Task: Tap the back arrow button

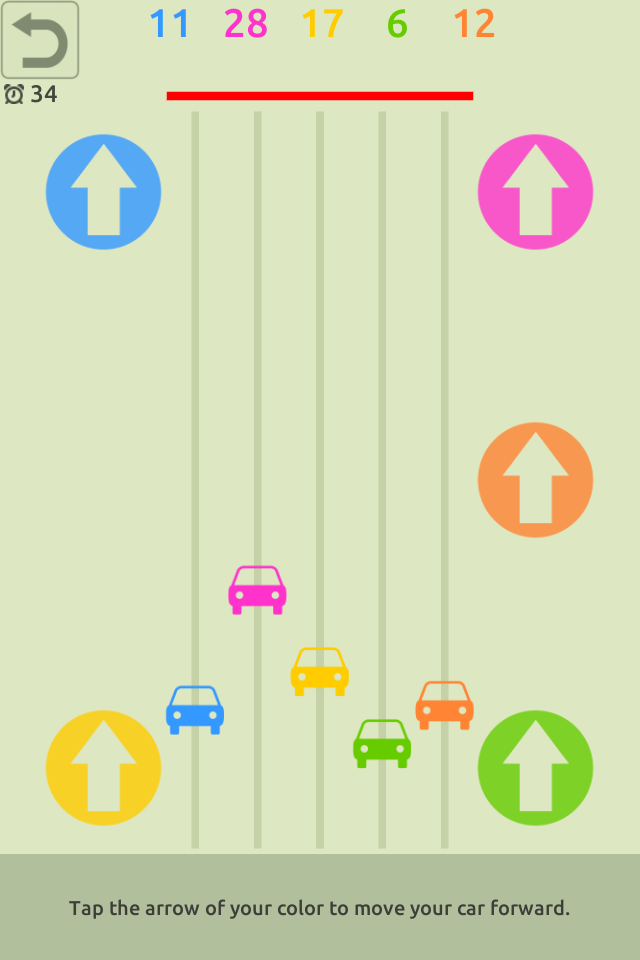Action: pyautogui.click(x=40, y=40)
